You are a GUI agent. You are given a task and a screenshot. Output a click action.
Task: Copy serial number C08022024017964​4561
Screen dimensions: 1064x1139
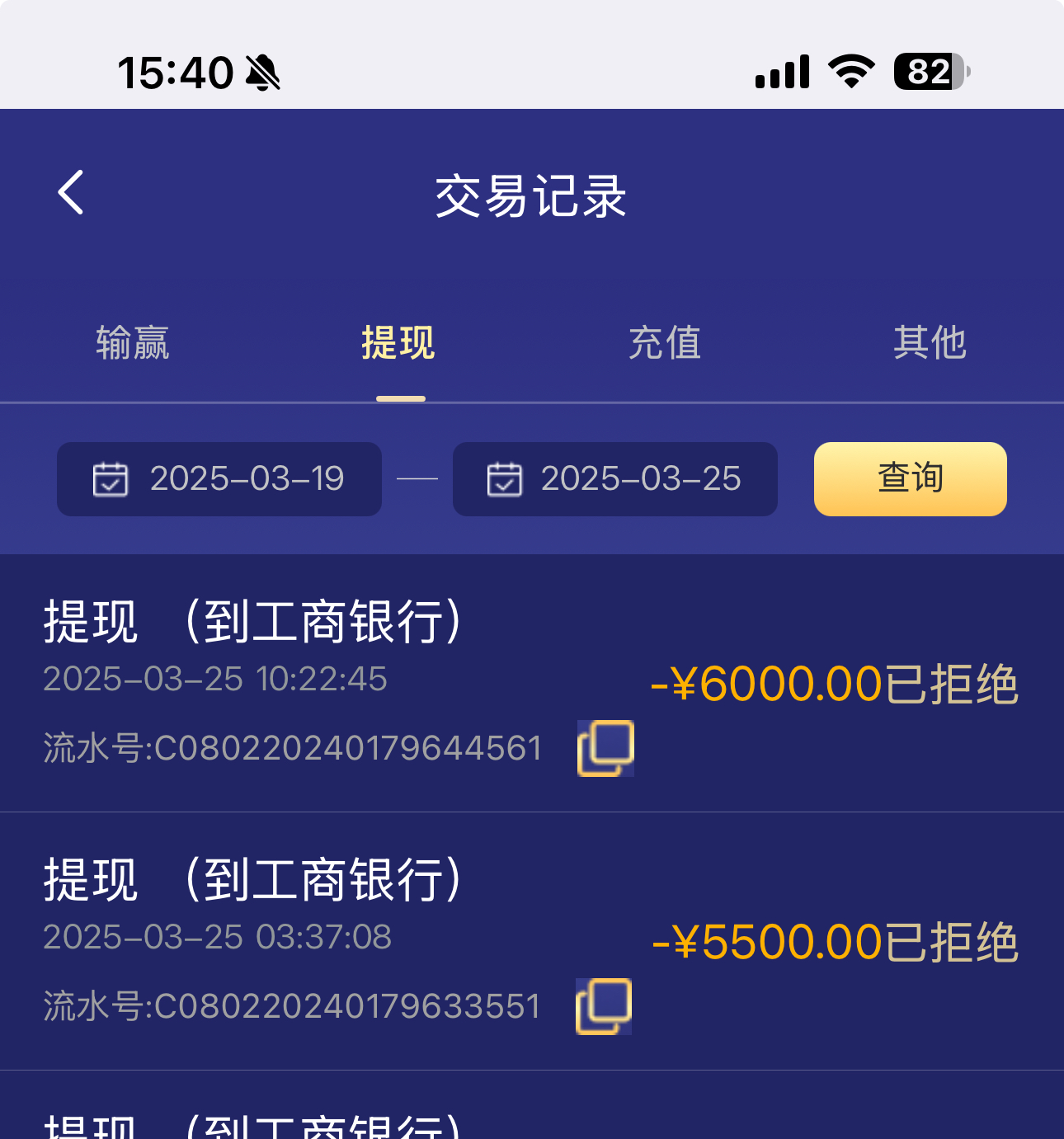[x=605, y=748]
